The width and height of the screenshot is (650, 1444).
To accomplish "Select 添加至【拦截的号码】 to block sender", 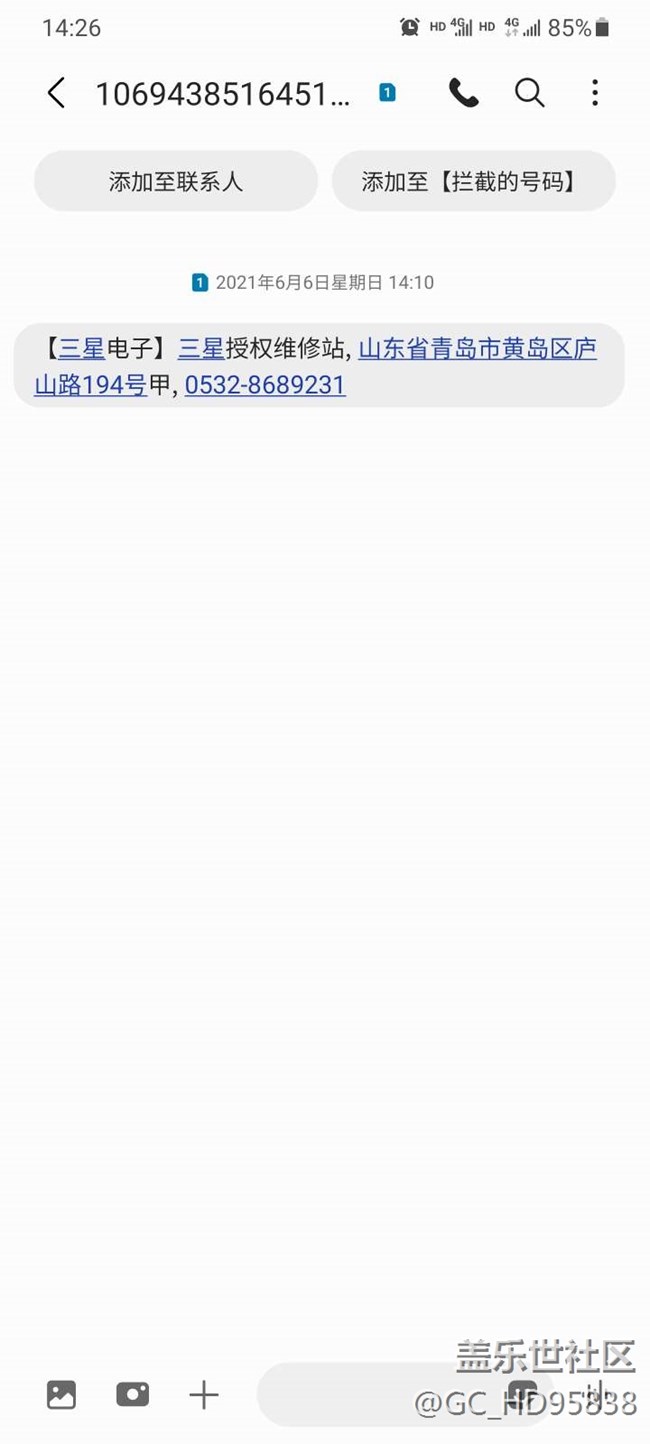I will pos(473,181).
